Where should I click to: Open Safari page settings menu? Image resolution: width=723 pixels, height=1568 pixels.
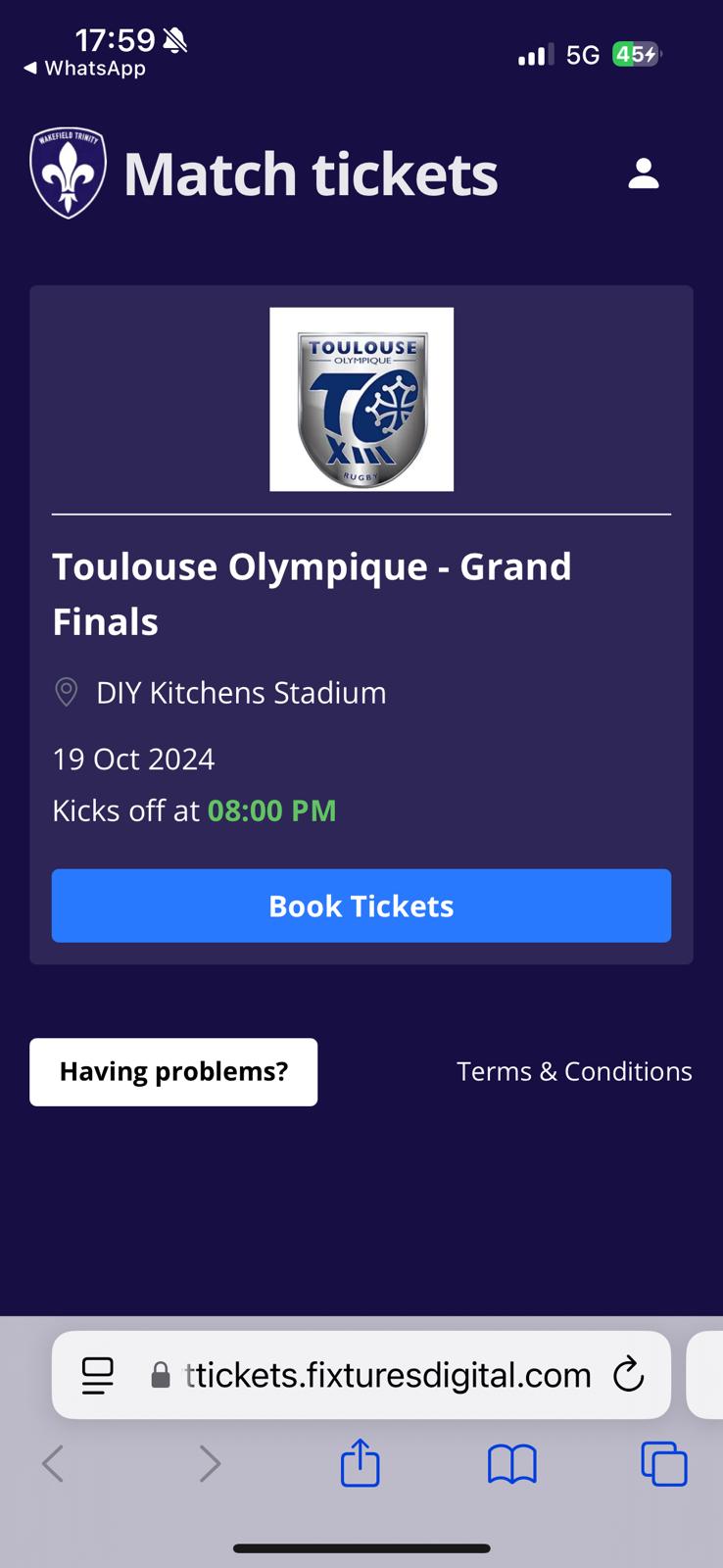tap(98, 1375)
